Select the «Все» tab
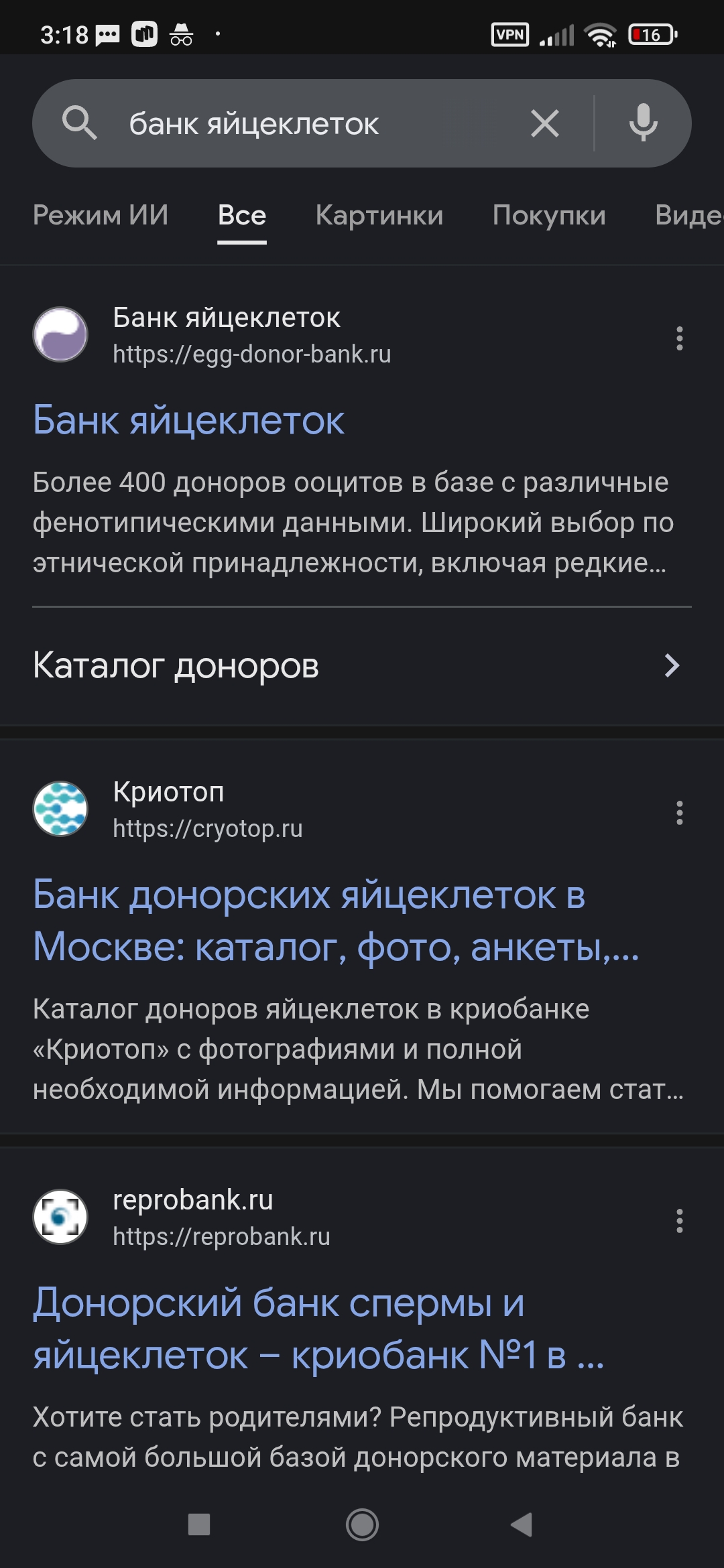This screenshot has height=1568, width=724. pos(242,216)
